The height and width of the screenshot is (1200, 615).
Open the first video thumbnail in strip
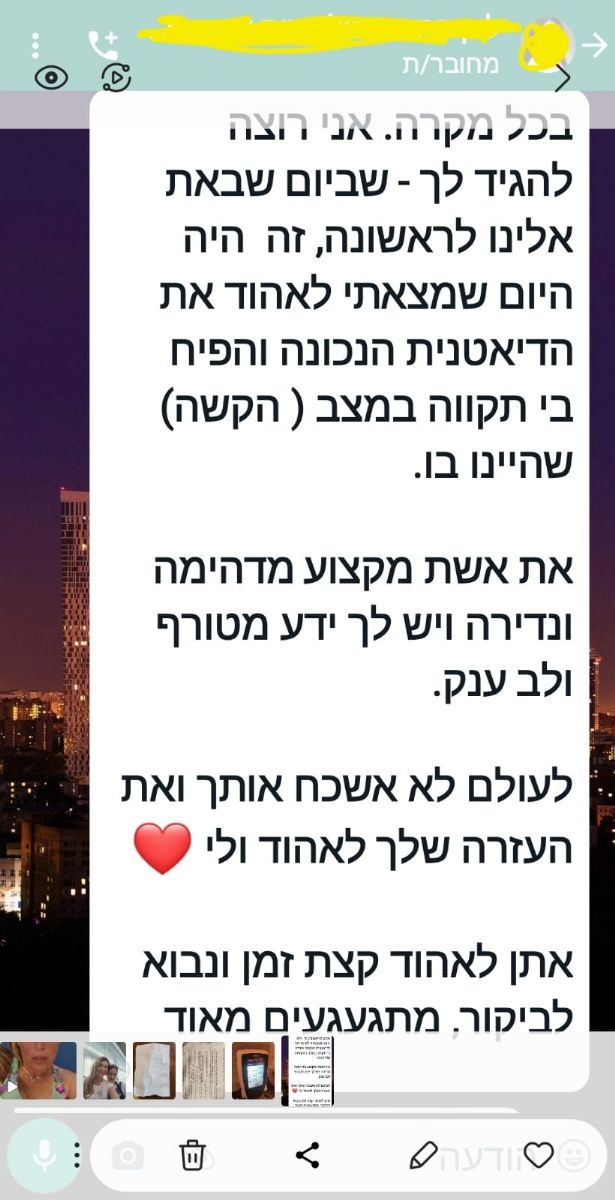[x=38, y=1070]
